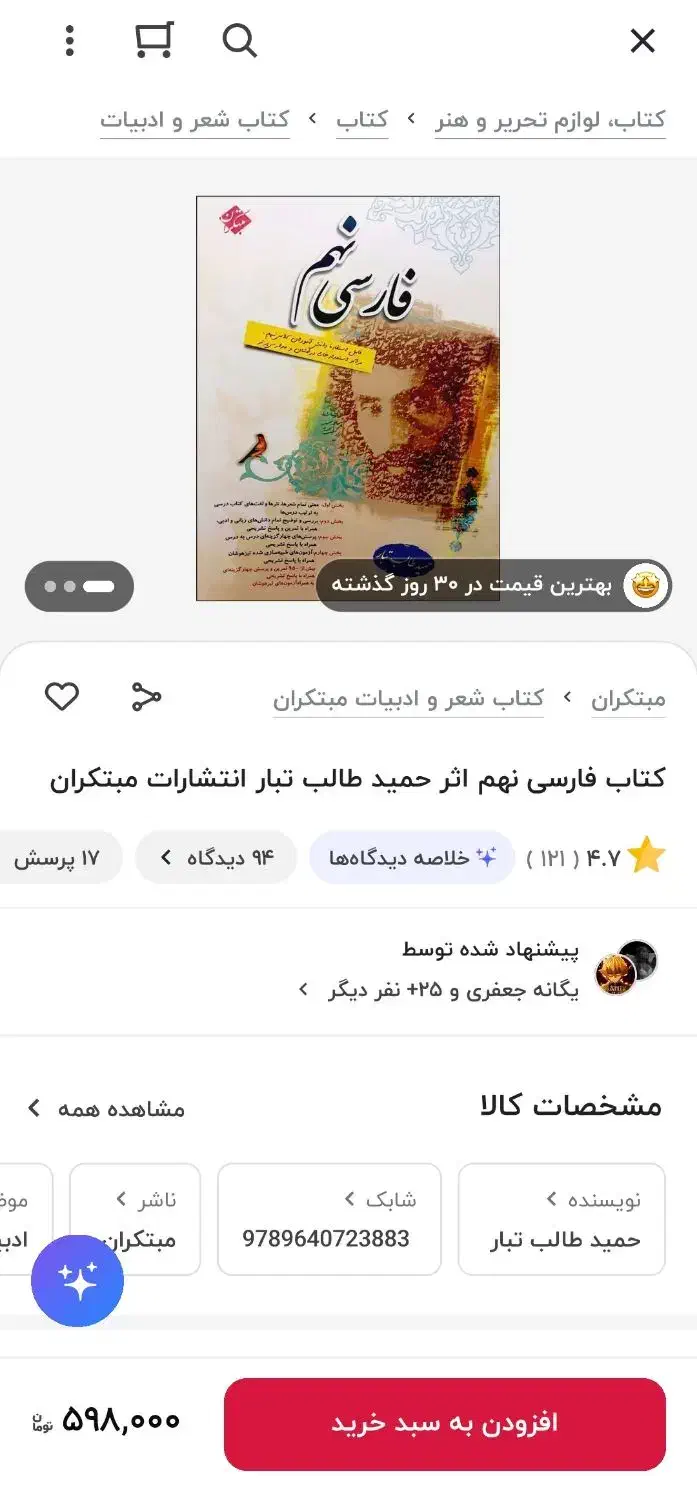Tap مشاهده همه for all specifications
The width and height of the screenshot is (697, 1500).
click(x=105, y=1108)
